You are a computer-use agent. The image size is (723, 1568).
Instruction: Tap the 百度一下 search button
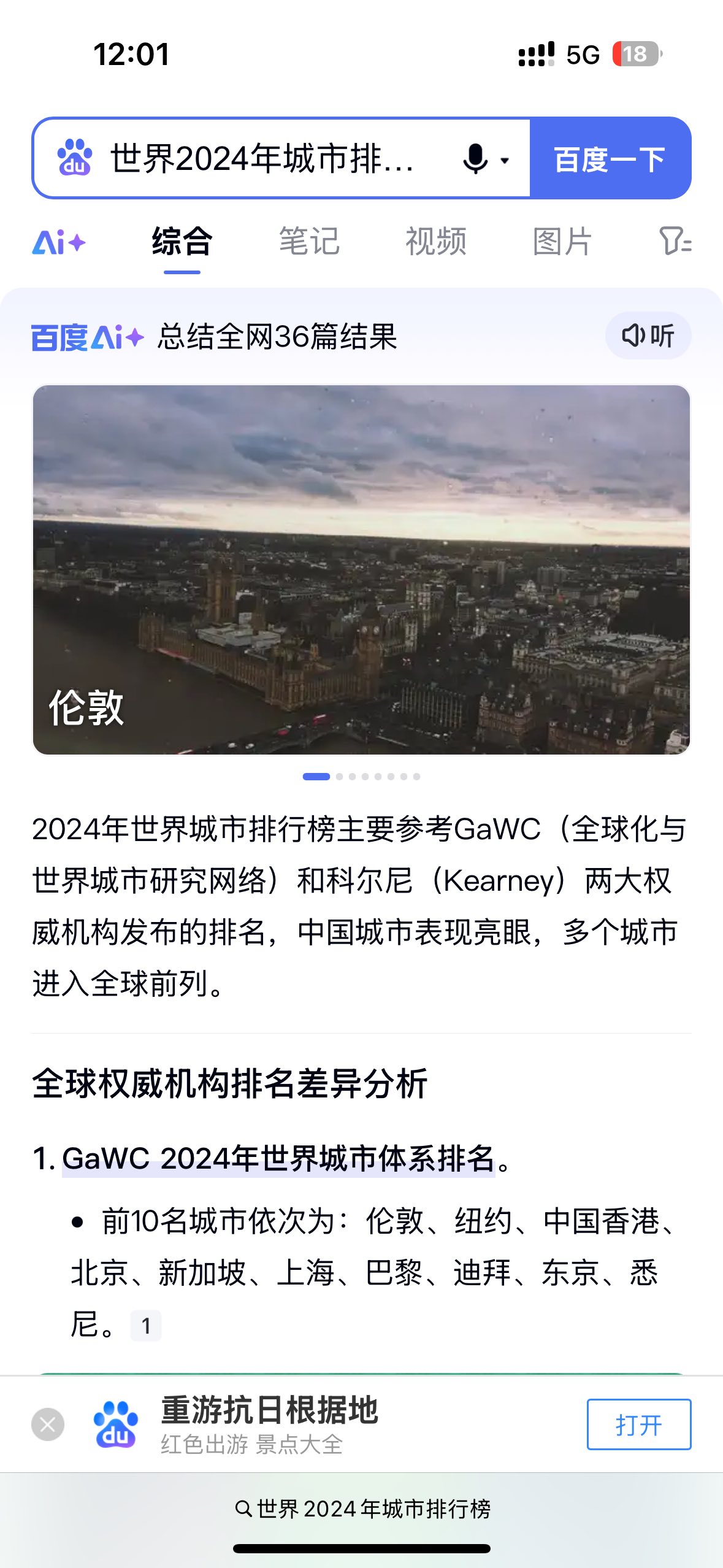coord(610,159)
